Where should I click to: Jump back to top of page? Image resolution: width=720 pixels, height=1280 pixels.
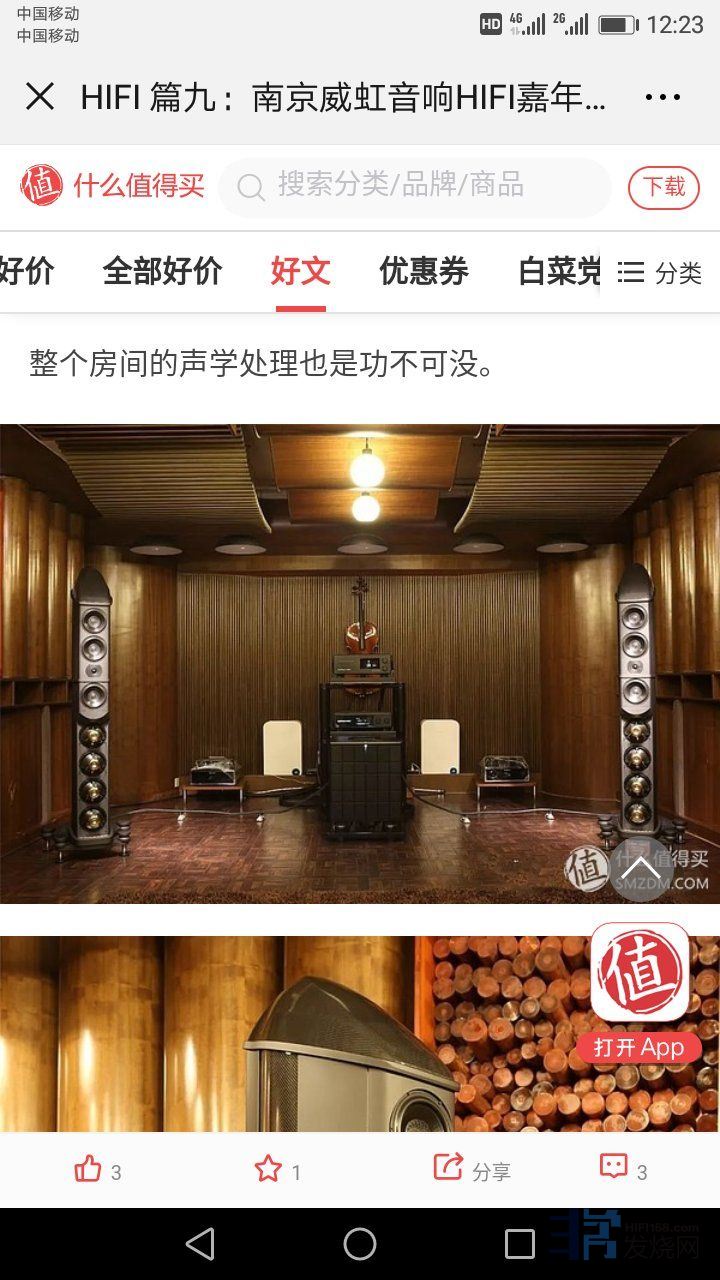(x=641, y=868)
